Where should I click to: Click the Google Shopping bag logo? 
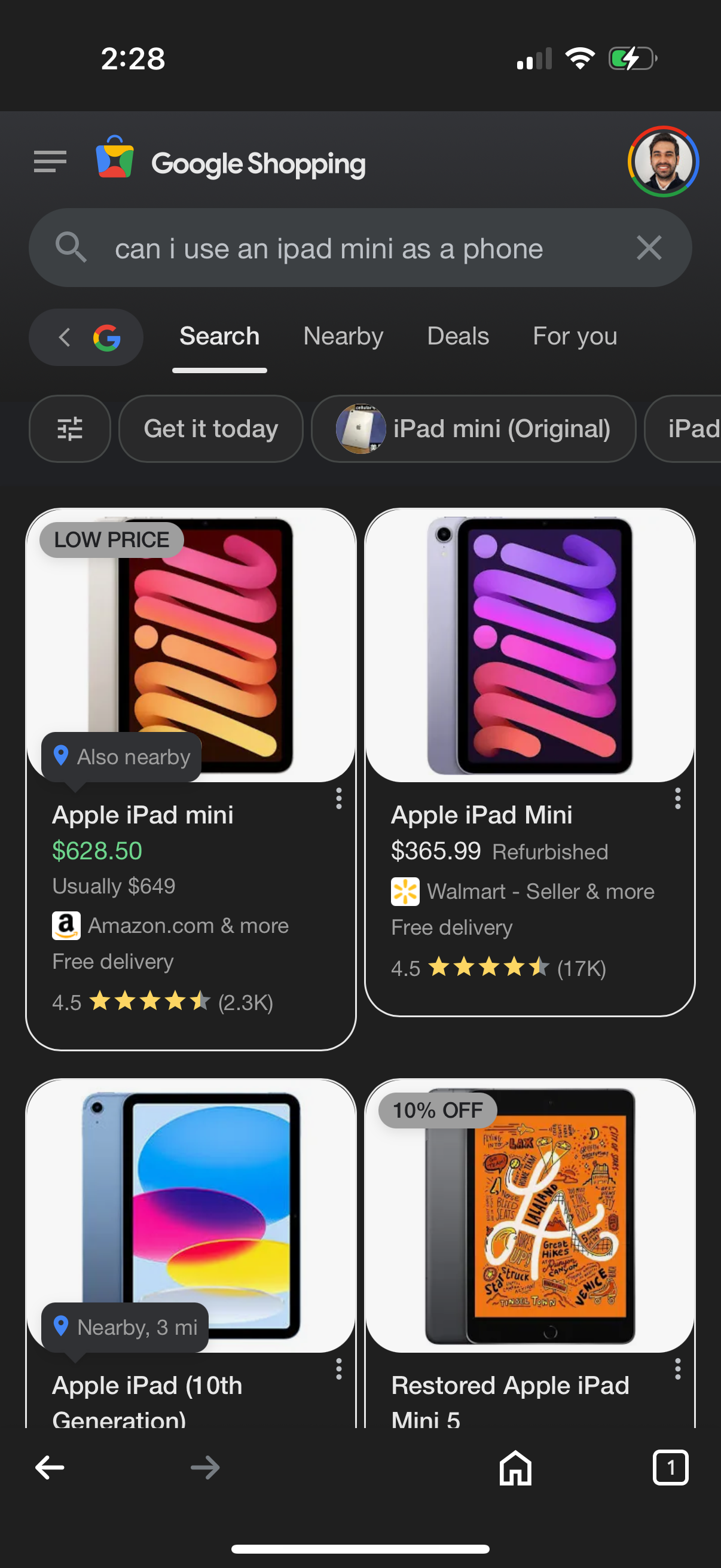(x=115, y=161)
